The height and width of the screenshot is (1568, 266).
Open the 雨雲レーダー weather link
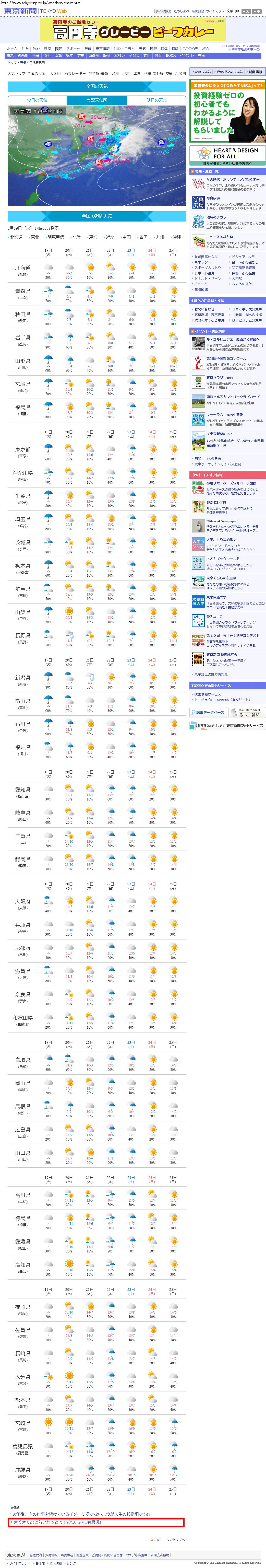click(75, 74)
